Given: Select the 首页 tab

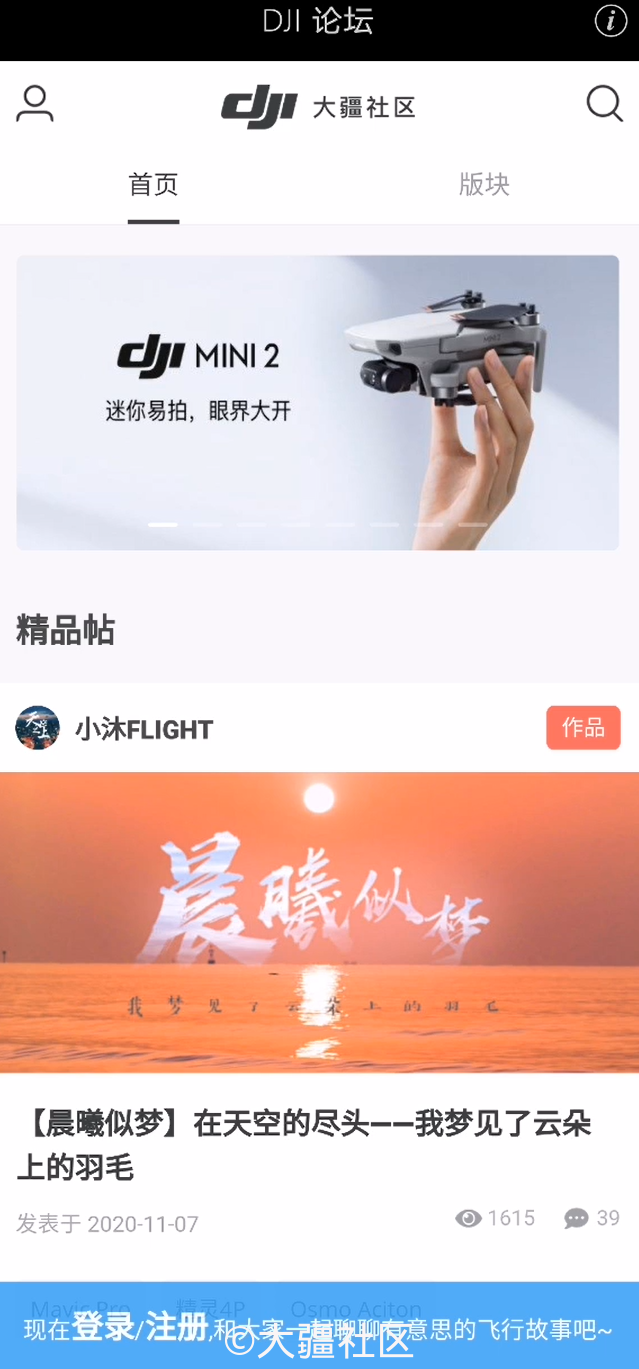Looking at the screenshot, I should (153, 185).
